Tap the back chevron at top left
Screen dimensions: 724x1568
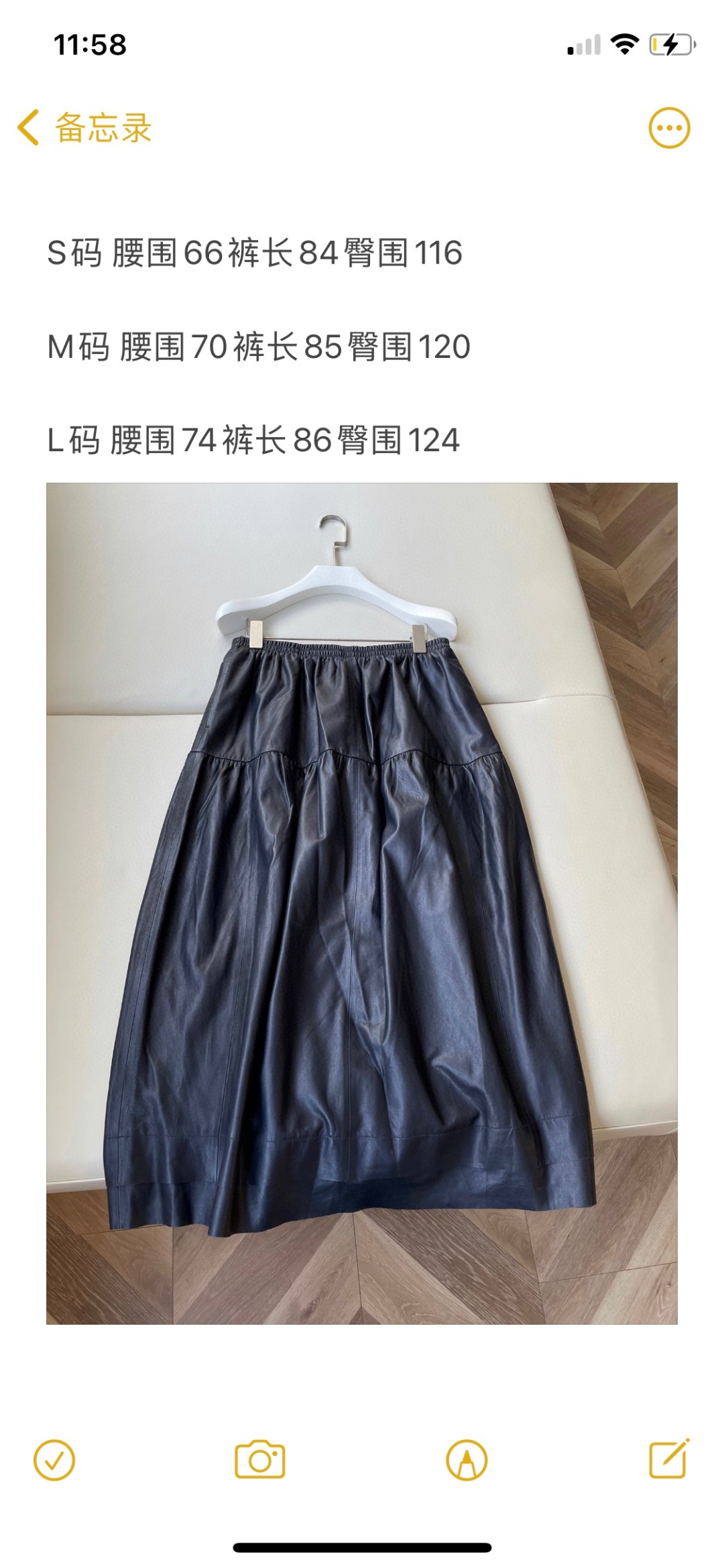27,126
